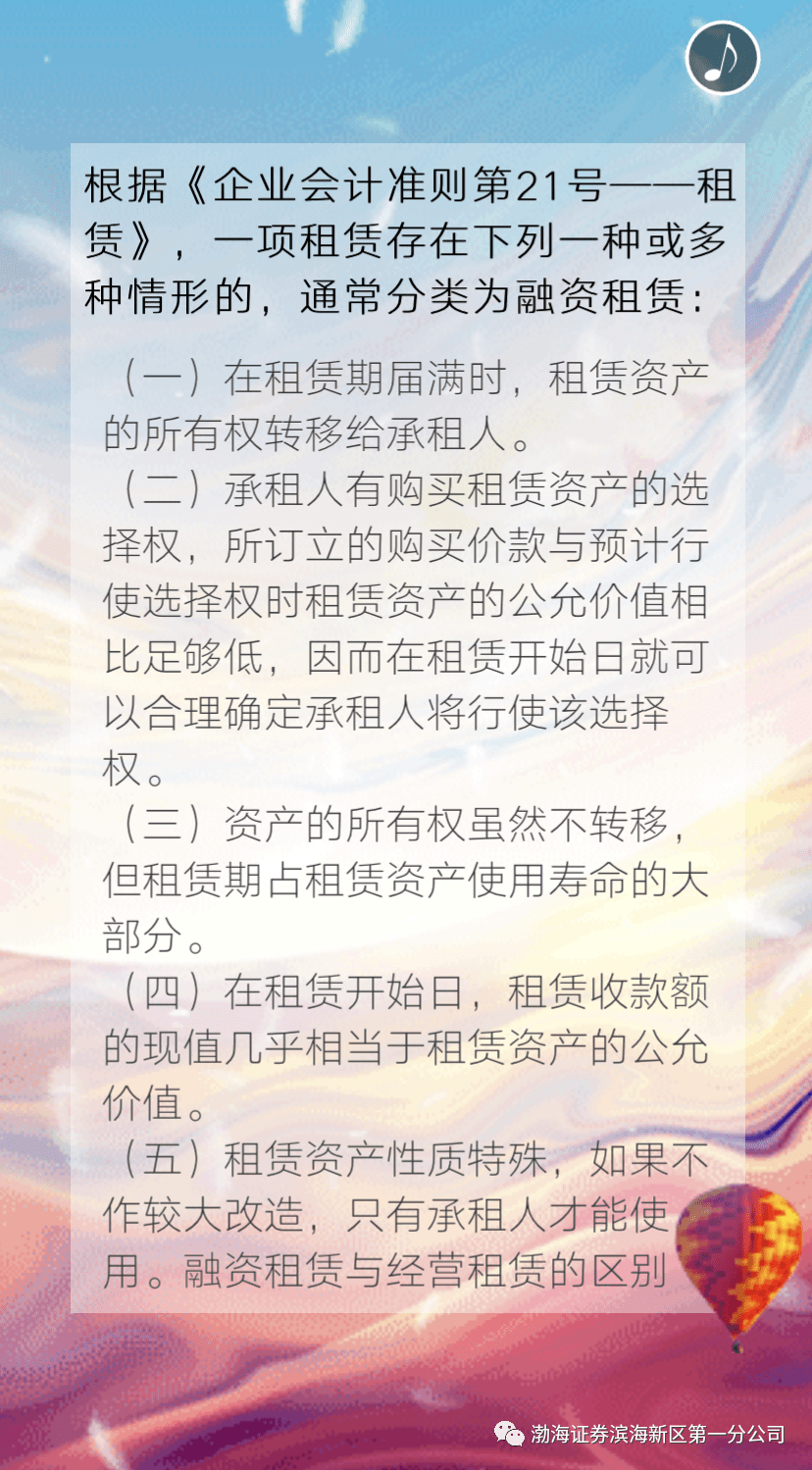This screenshot has height=1470, width=812.
Task: Toggle the background music note icon
Action: [723, 58]
